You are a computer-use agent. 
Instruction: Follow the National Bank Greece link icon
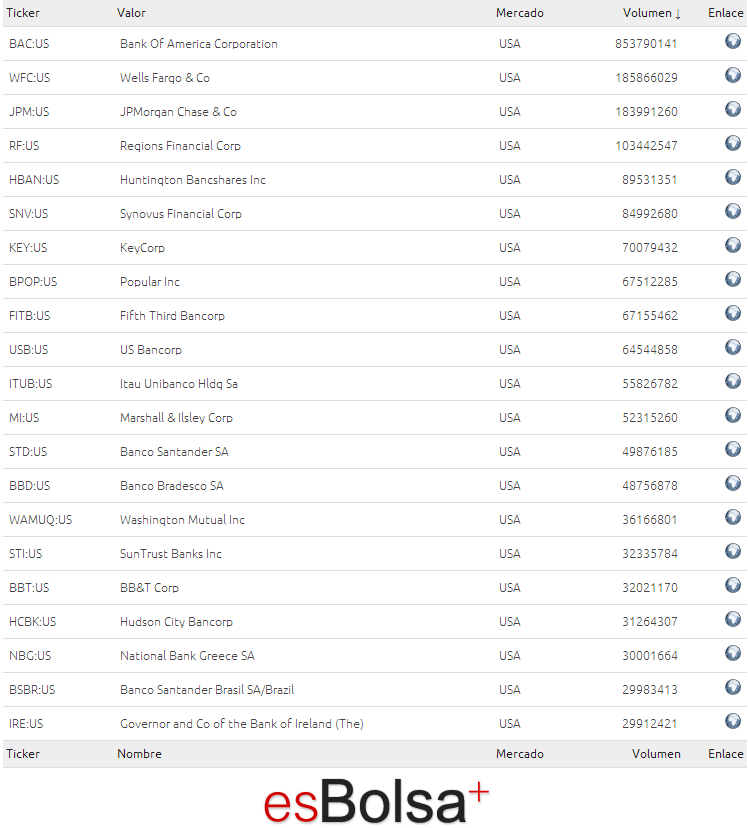click(733, 653)
